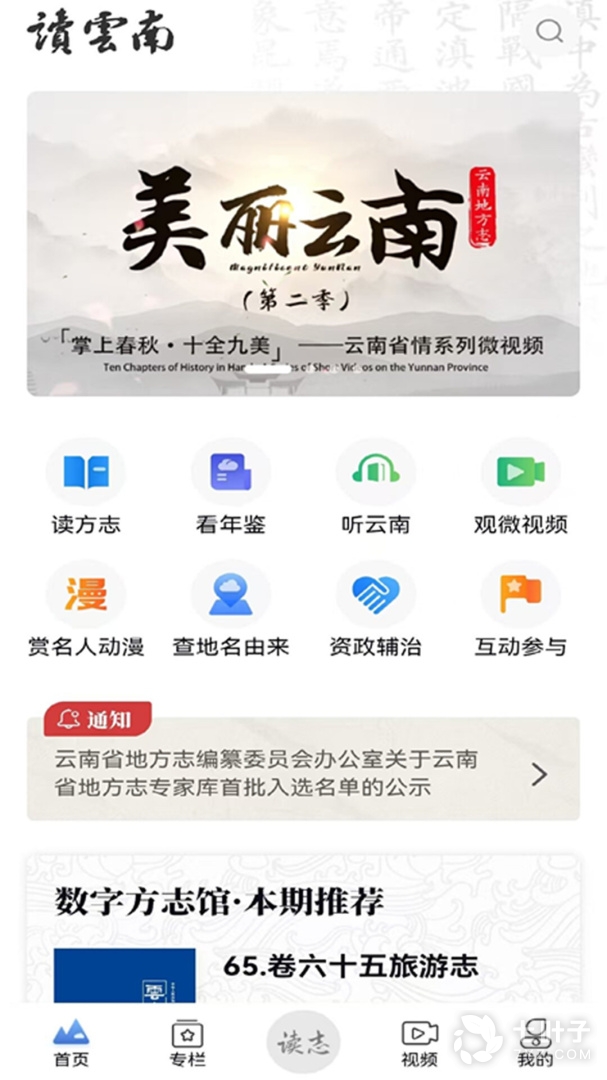Open the 美丽云南 video series banner
Image resolution: width=607 pixels, height=1080 pixels.
click(x=303, y=243)
